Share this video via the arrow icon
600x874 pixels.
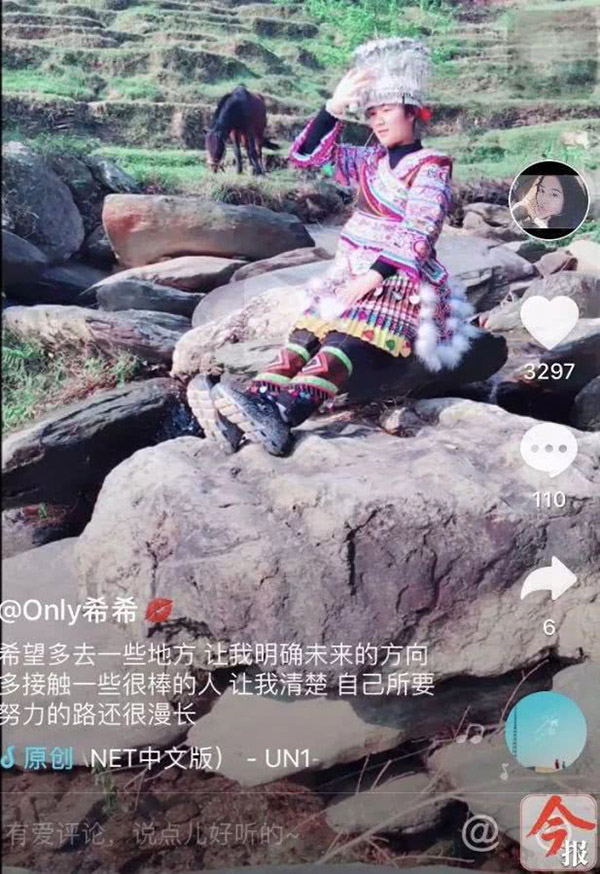coord(548,579)
